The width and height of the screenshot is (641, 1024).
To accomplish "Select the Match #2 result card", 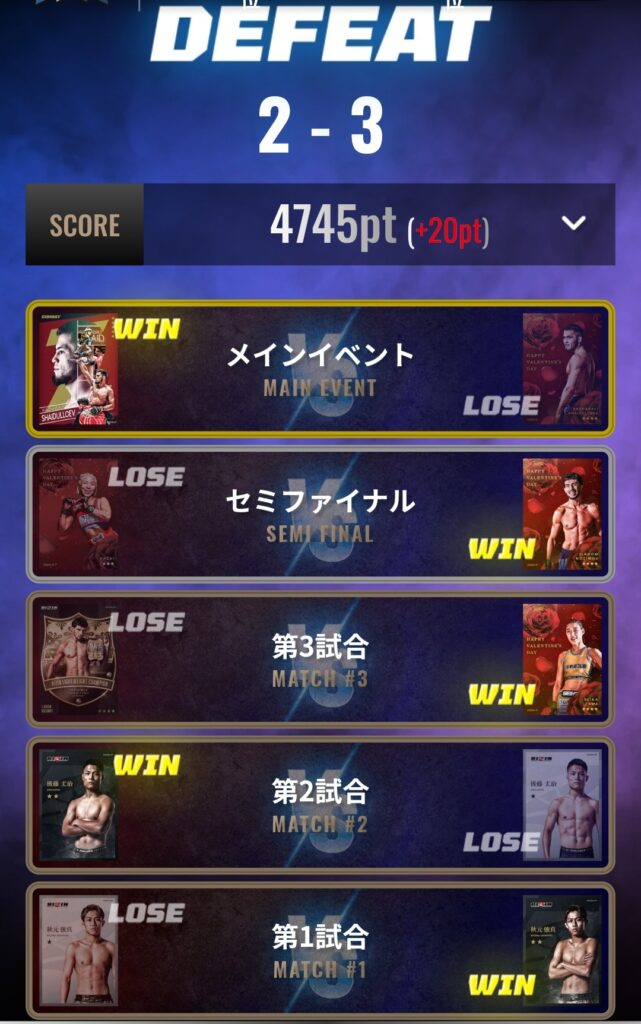I will coord(320,805).
